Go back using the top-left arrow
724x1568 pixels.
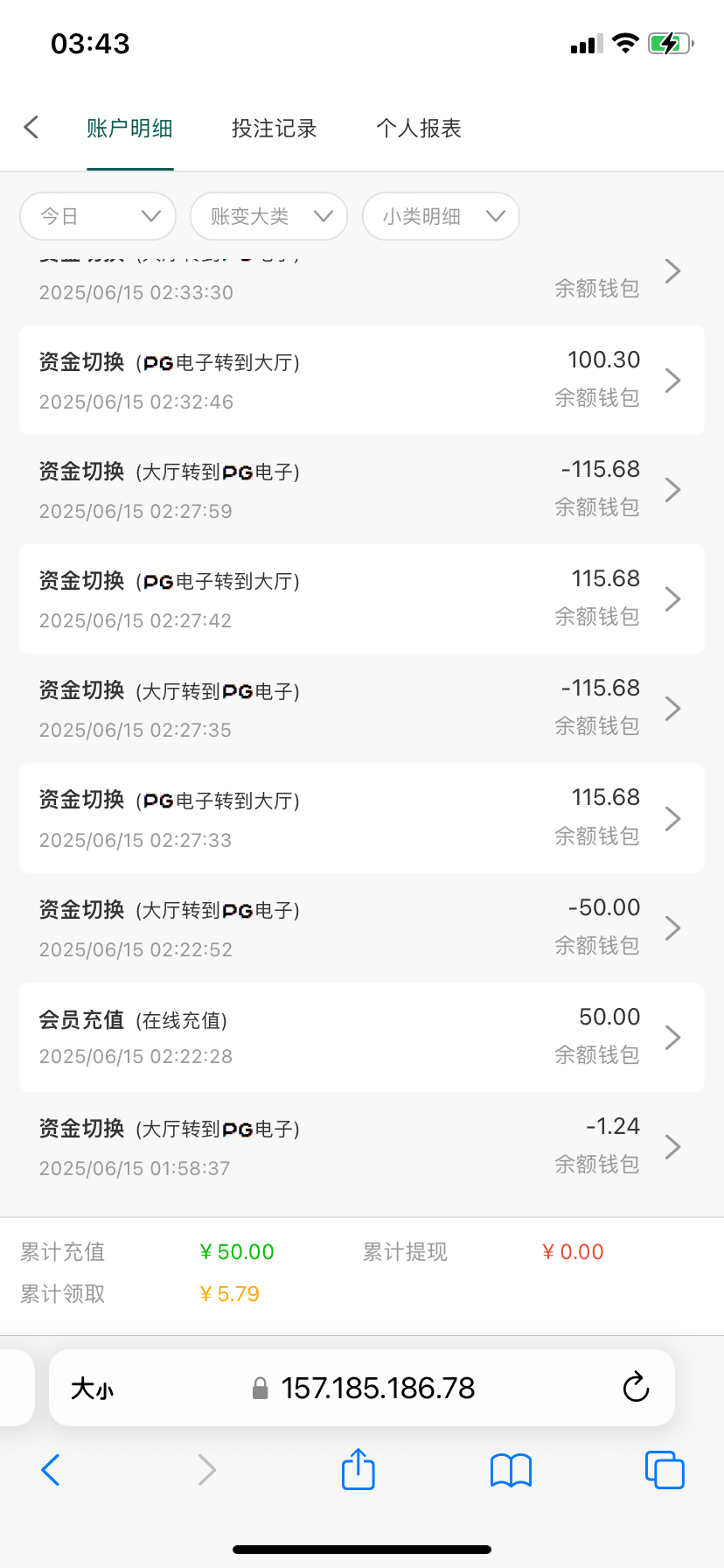coord(31,128)
